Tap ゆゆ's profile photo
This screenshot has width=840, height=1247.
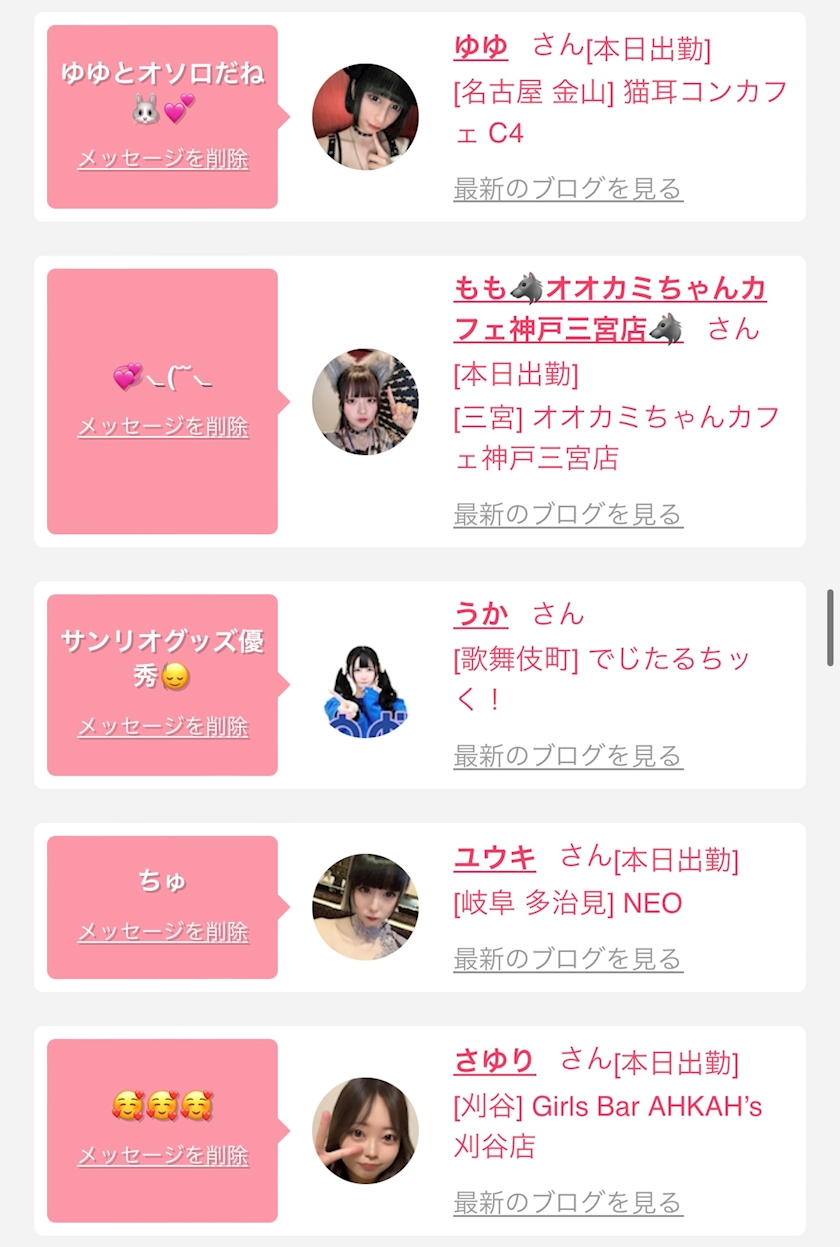tap(365, 117)
